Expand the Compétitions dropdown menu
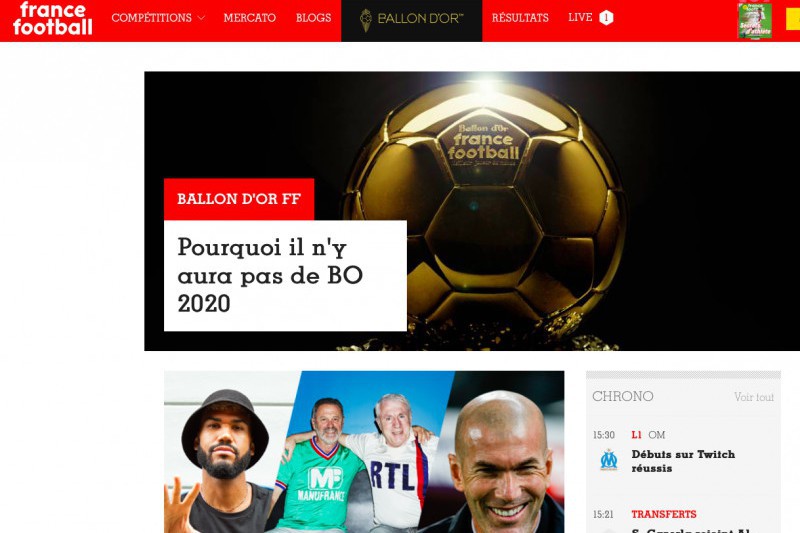 (158, 18)
